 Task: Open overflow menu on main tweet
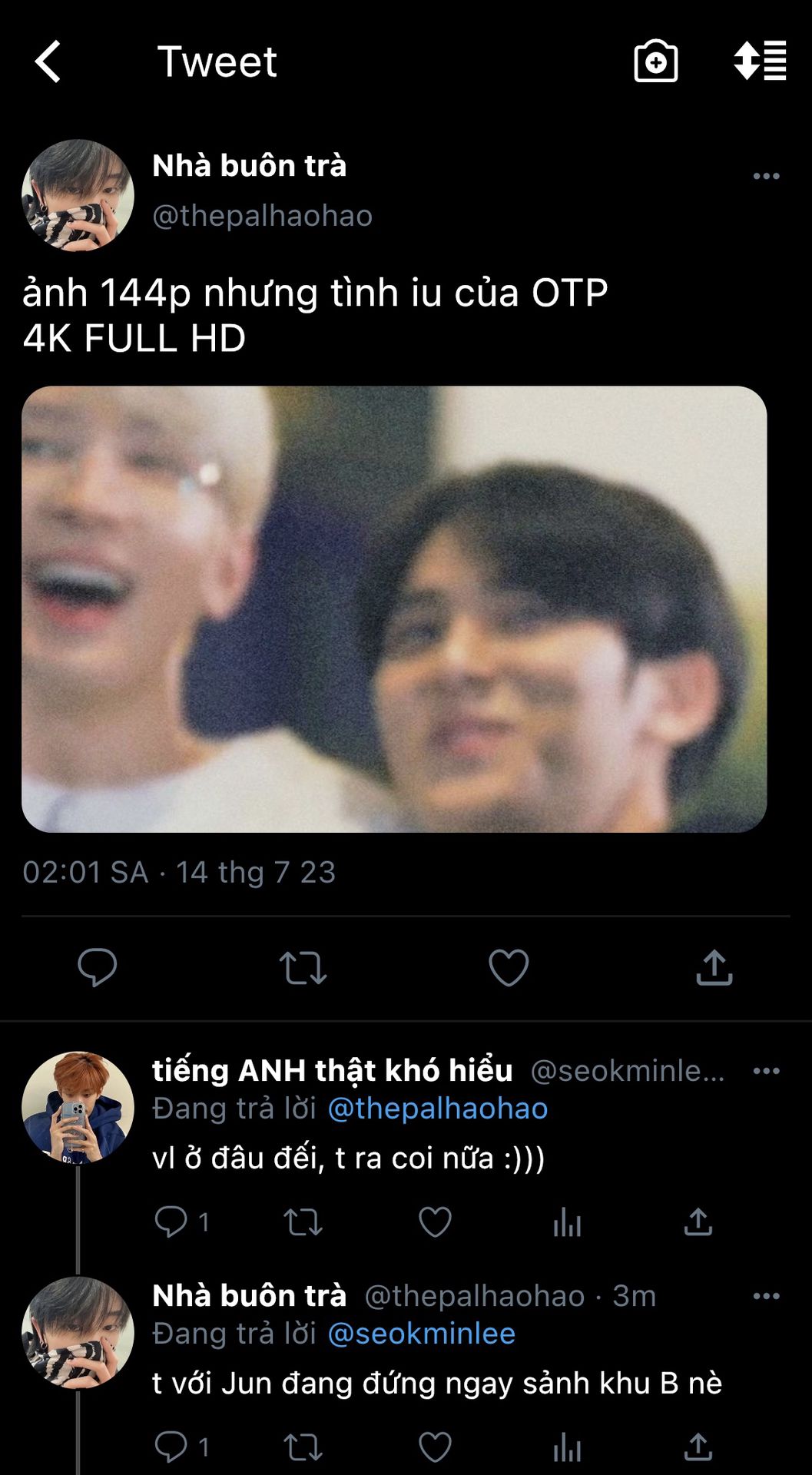(766, 176)
